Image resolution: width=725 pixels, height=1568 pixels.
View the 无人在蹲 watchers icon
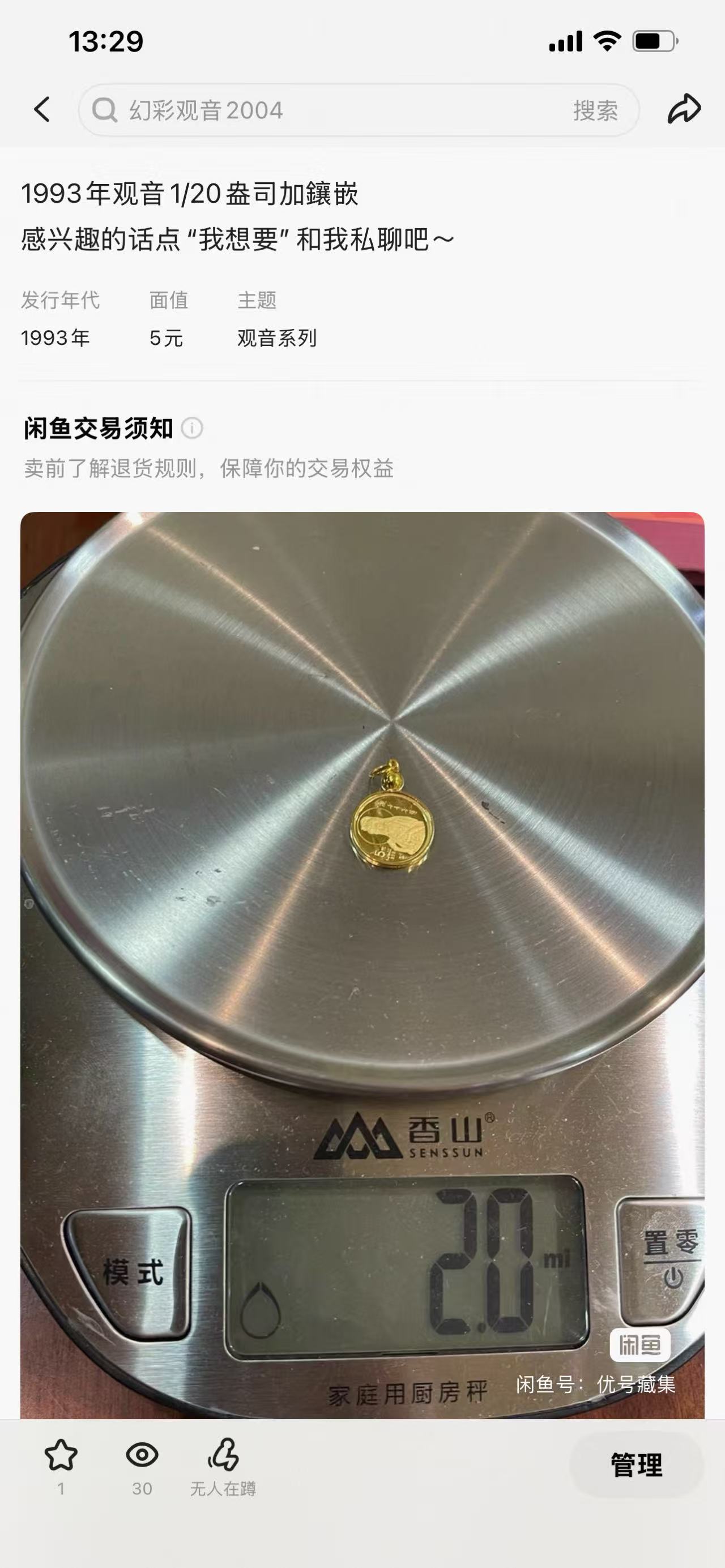point(223,1456)
